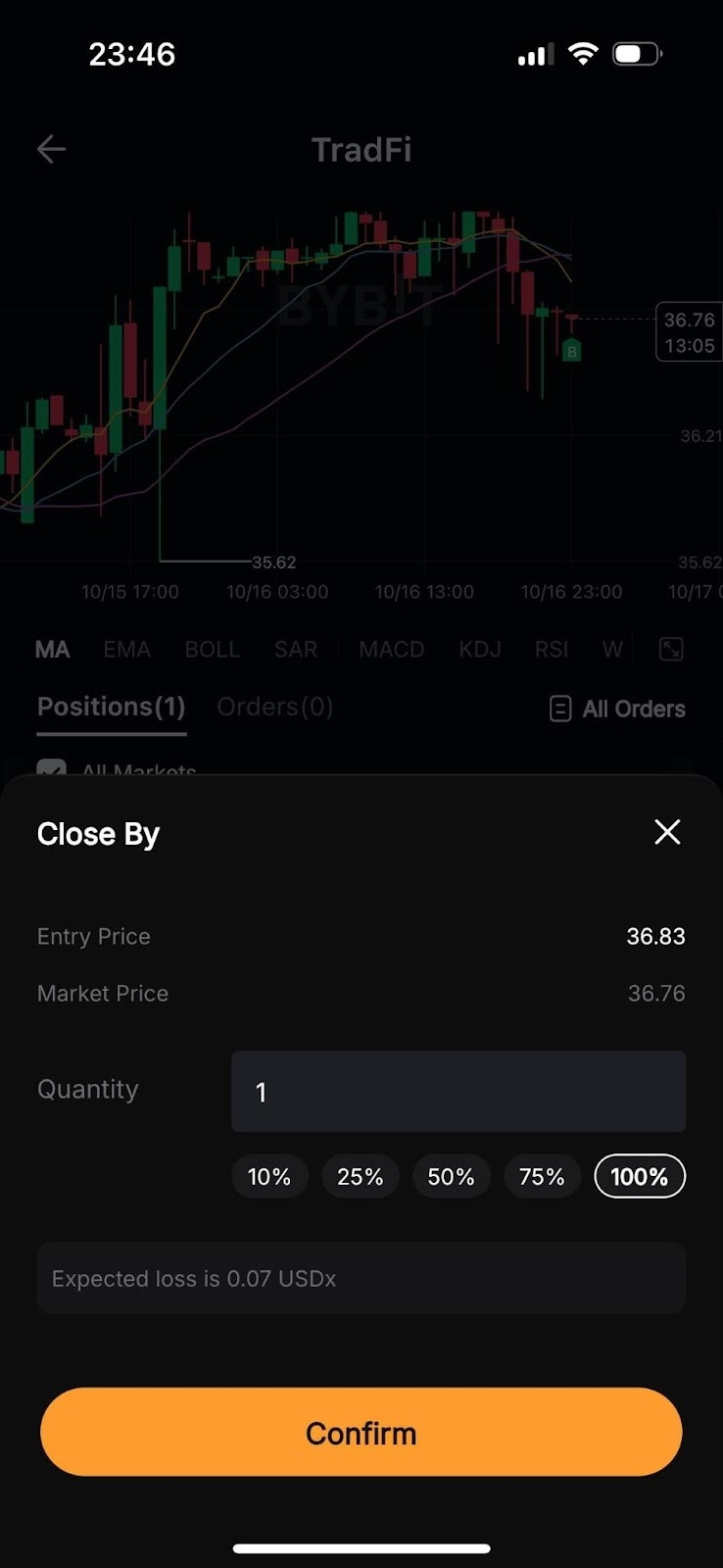
Task: Confirm closing the position
Action: [361, 1432]
